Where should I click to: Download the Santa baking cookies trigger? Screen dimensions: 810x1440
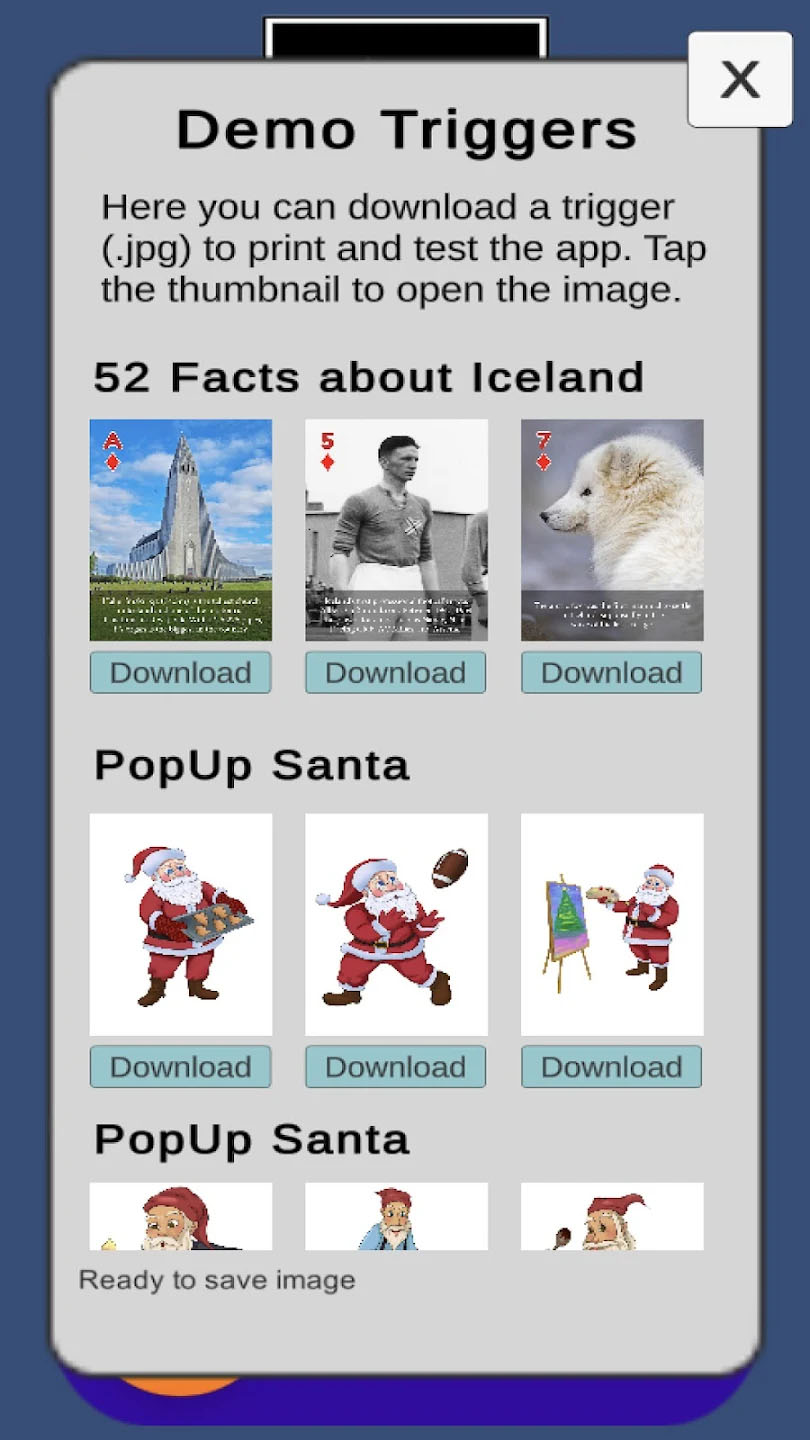coord(181,1066)
